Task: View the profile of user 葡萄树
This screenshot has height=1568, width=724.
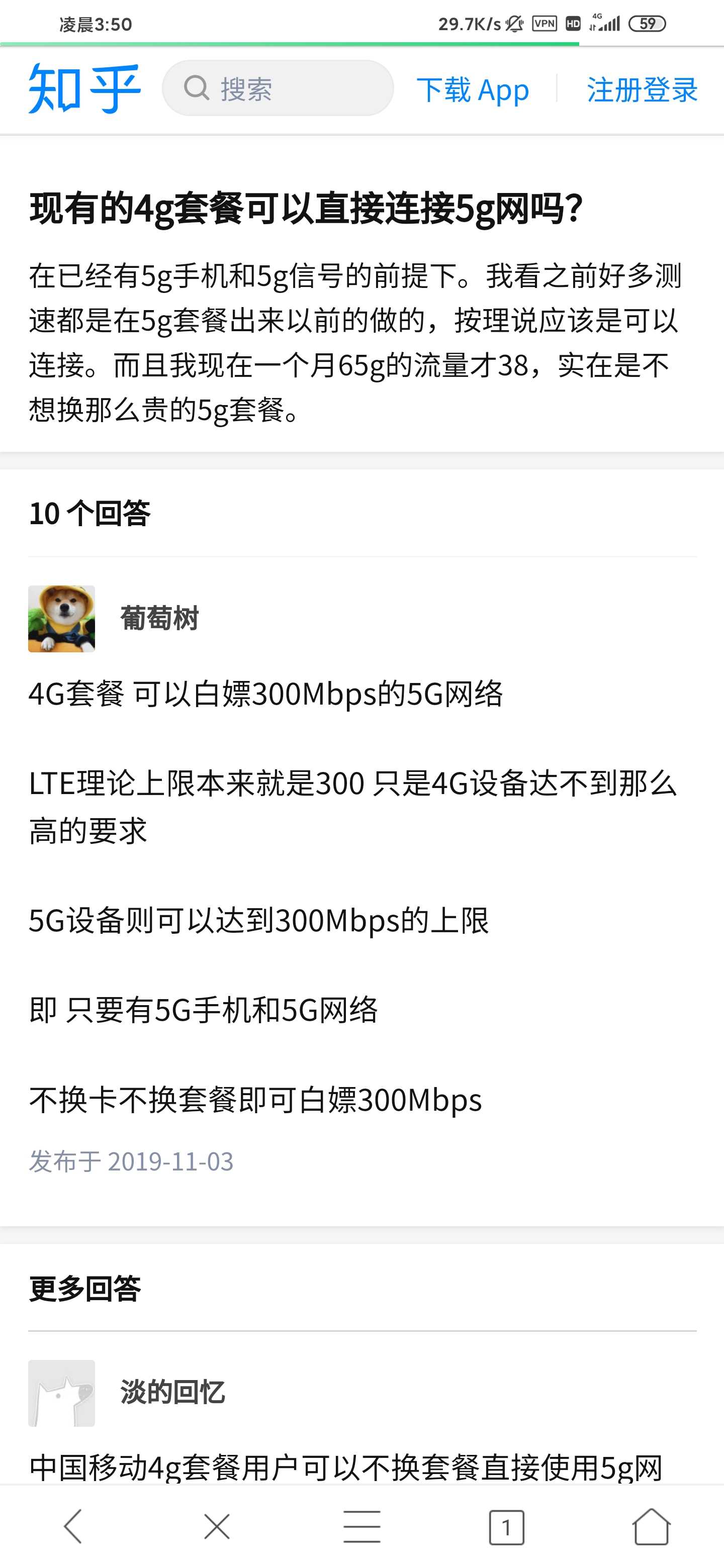Action: point(159,619)
